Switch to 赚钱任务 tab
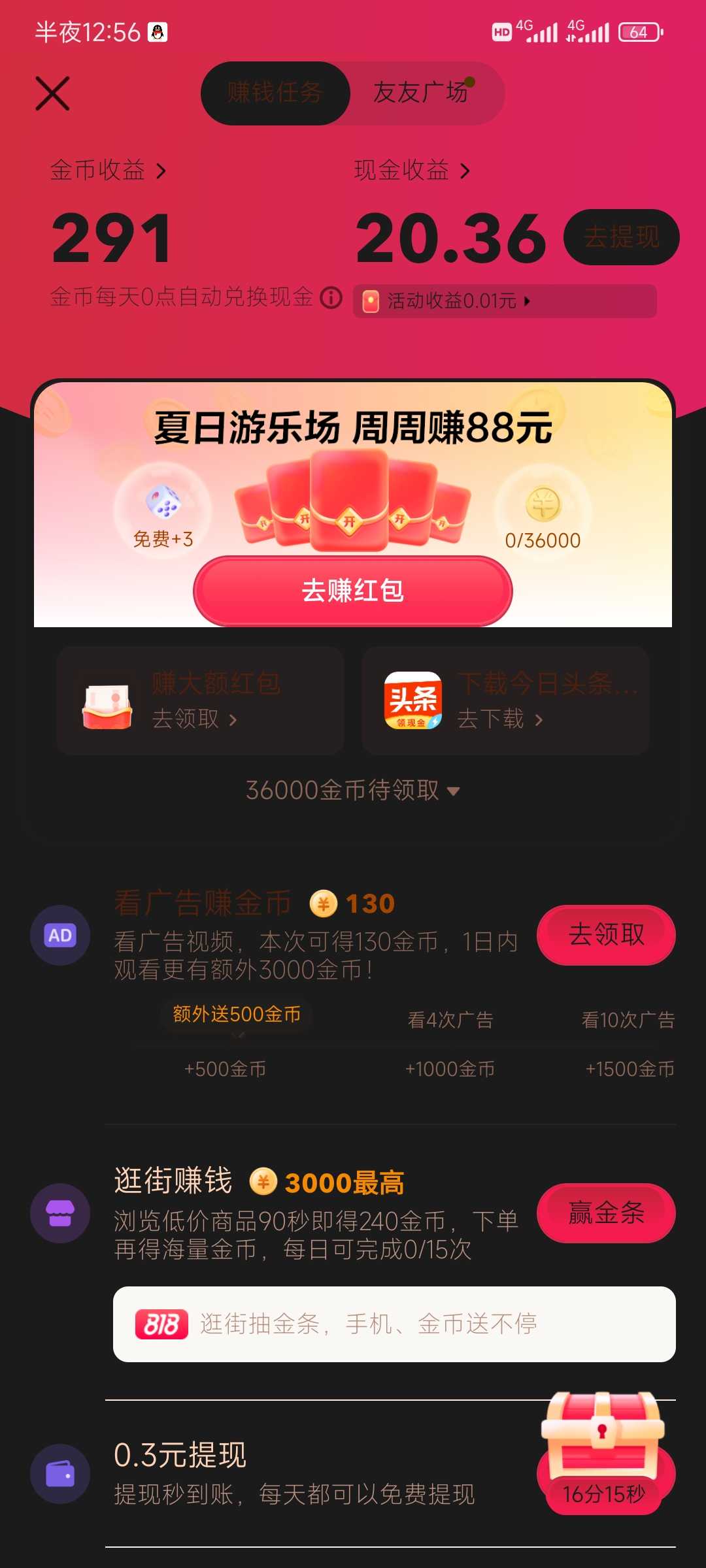 [x=275, y=93]
